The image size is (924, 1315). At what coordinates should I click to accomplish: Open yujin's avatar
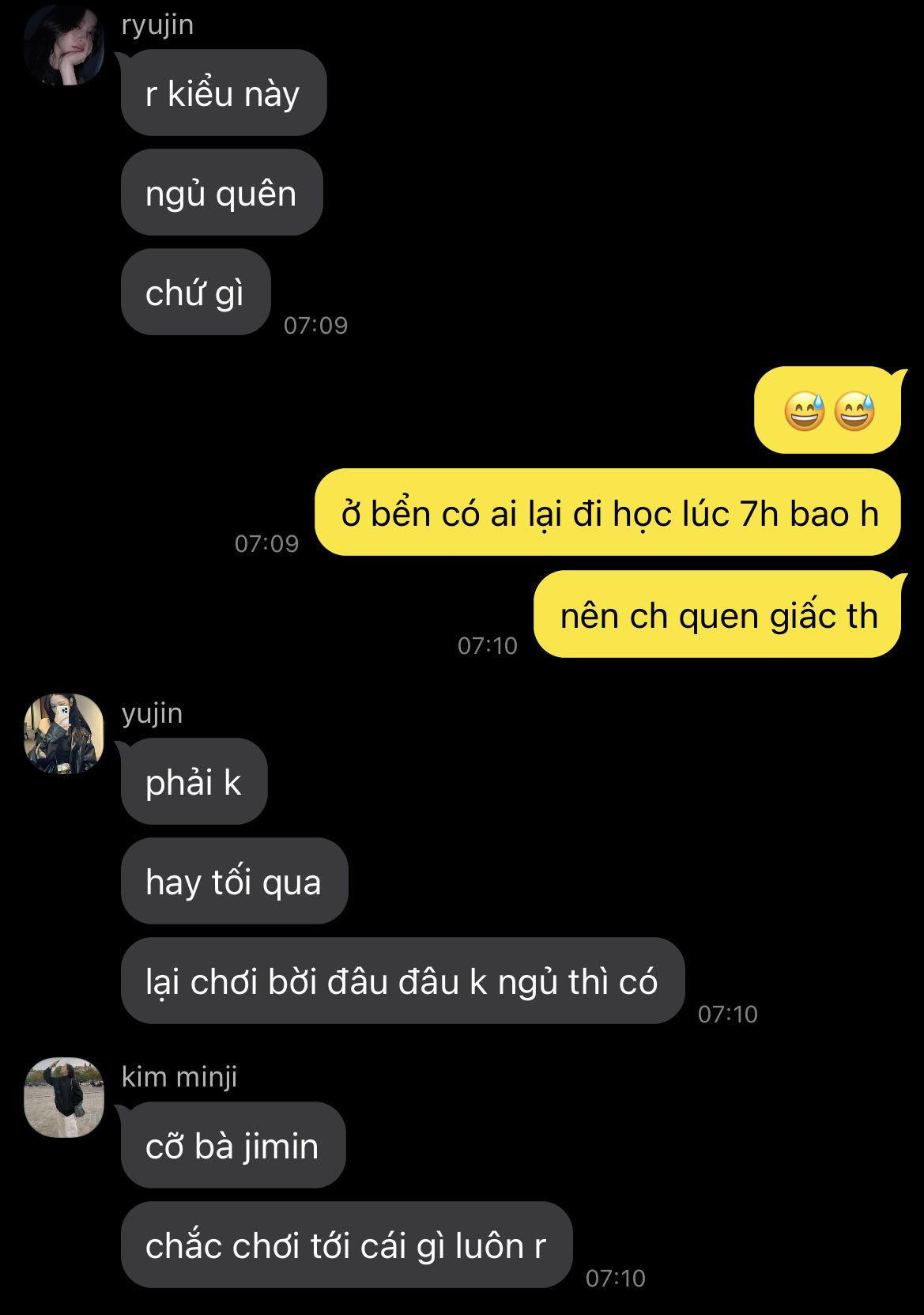[64, 733]
